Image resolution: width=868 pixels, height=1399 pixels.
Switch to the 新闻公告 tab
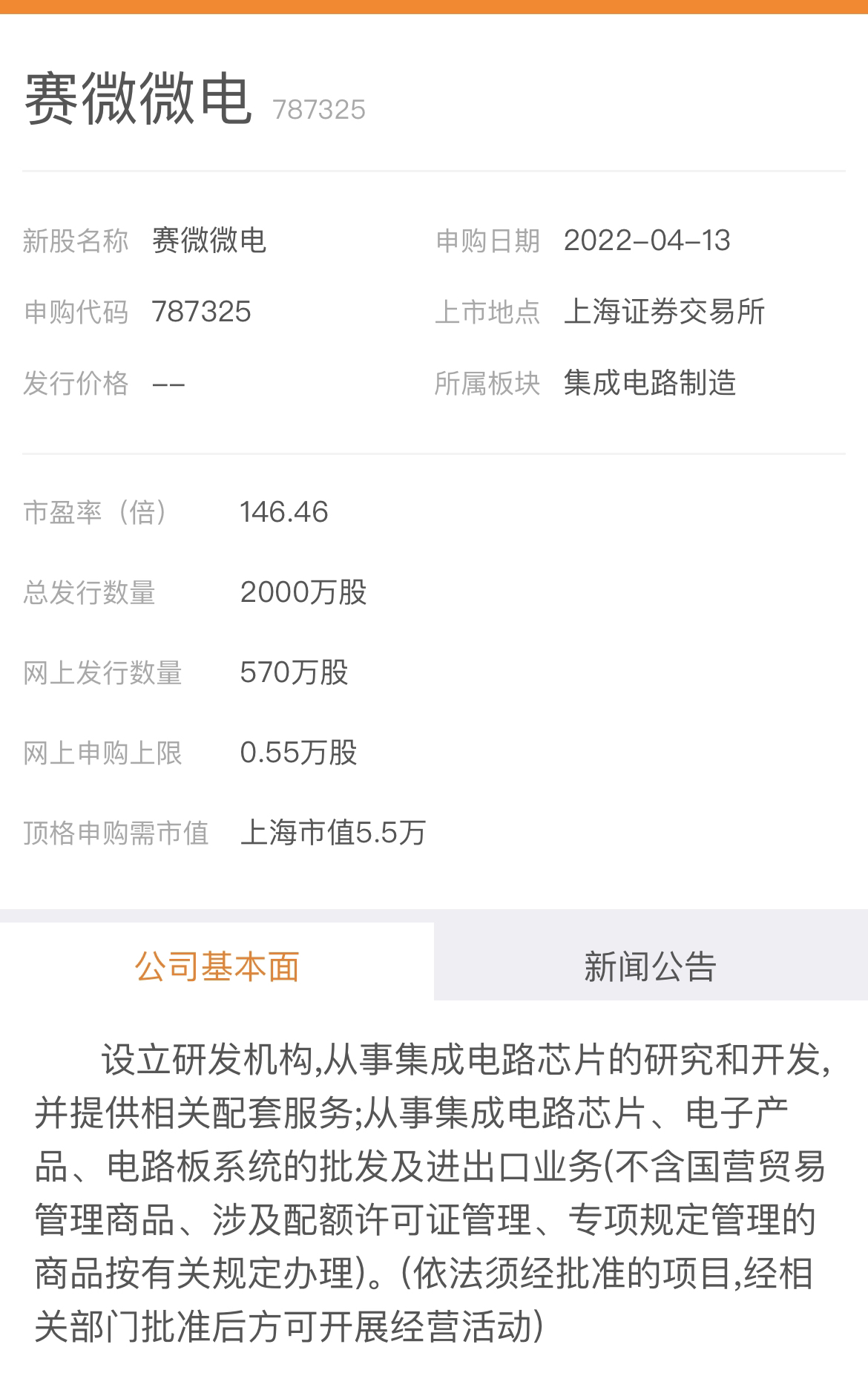coord(650,966)
